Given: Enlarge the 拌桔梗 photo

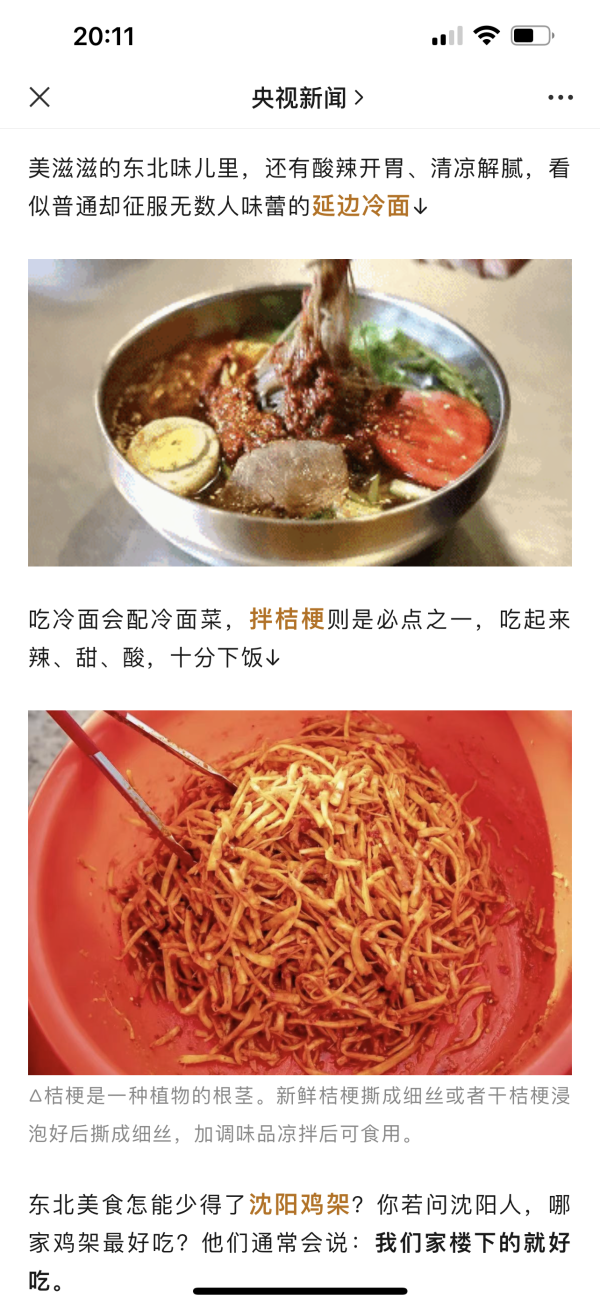Looking at the screenshot, I should [x=300, y=892].
